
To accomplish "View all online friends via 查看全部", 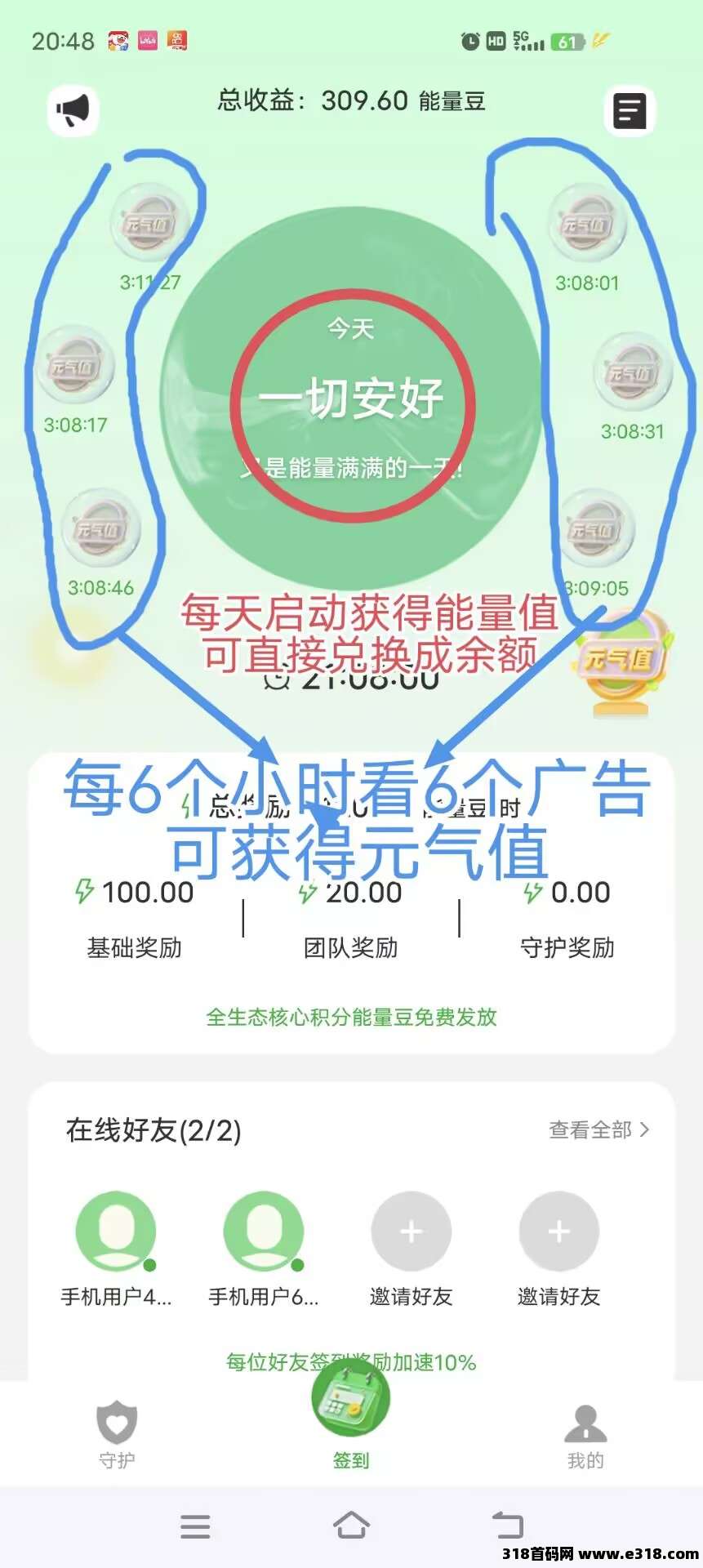I will coord(598,1129).
